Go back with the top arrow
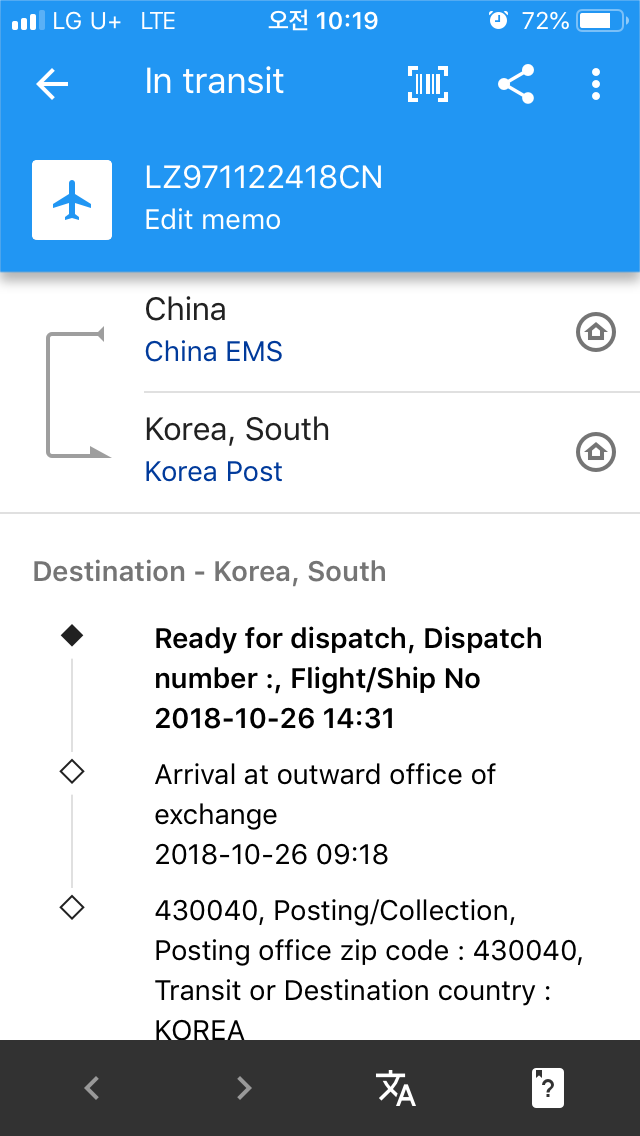 pos(52,84)
